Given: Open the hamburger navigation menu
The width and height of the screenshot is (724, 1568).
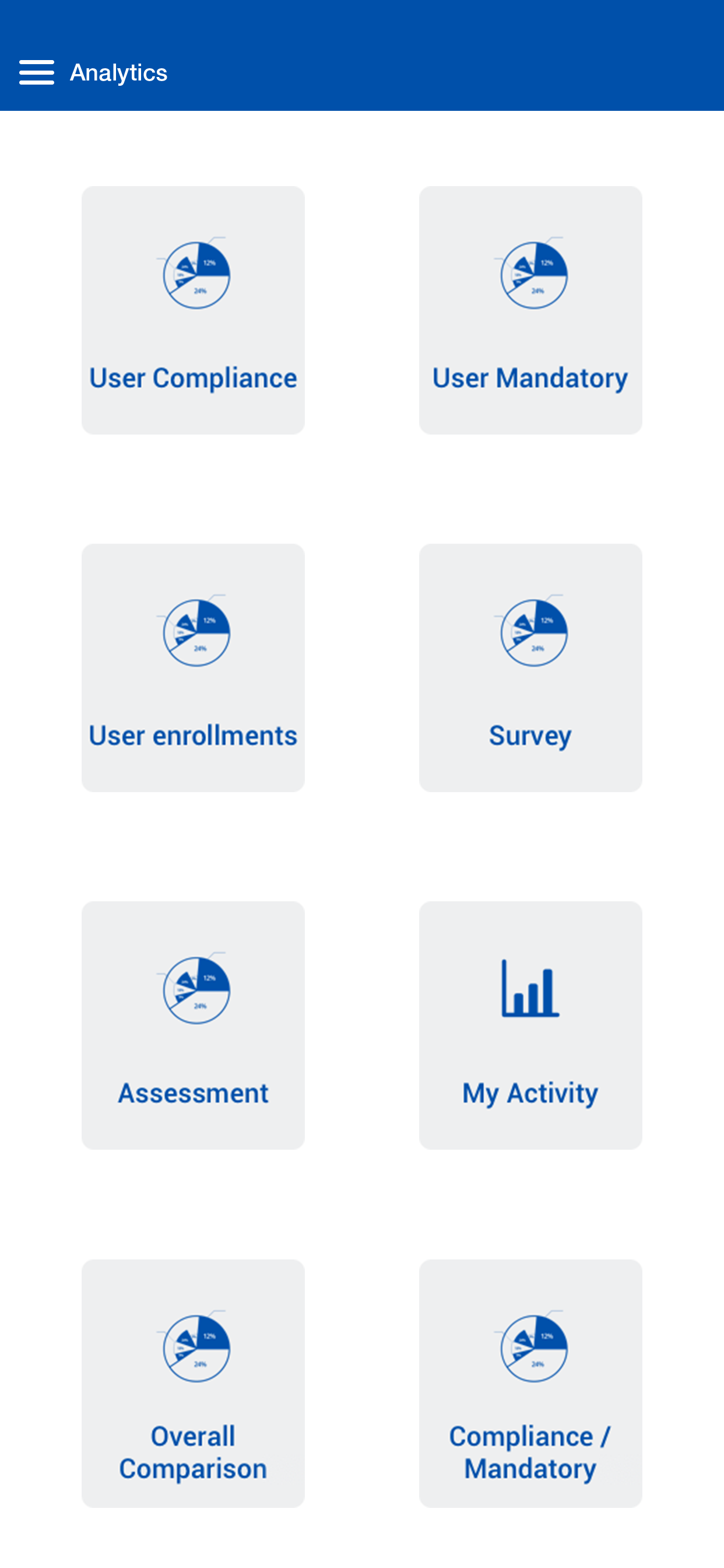Looking at the screenshot, I should (37, 72).
